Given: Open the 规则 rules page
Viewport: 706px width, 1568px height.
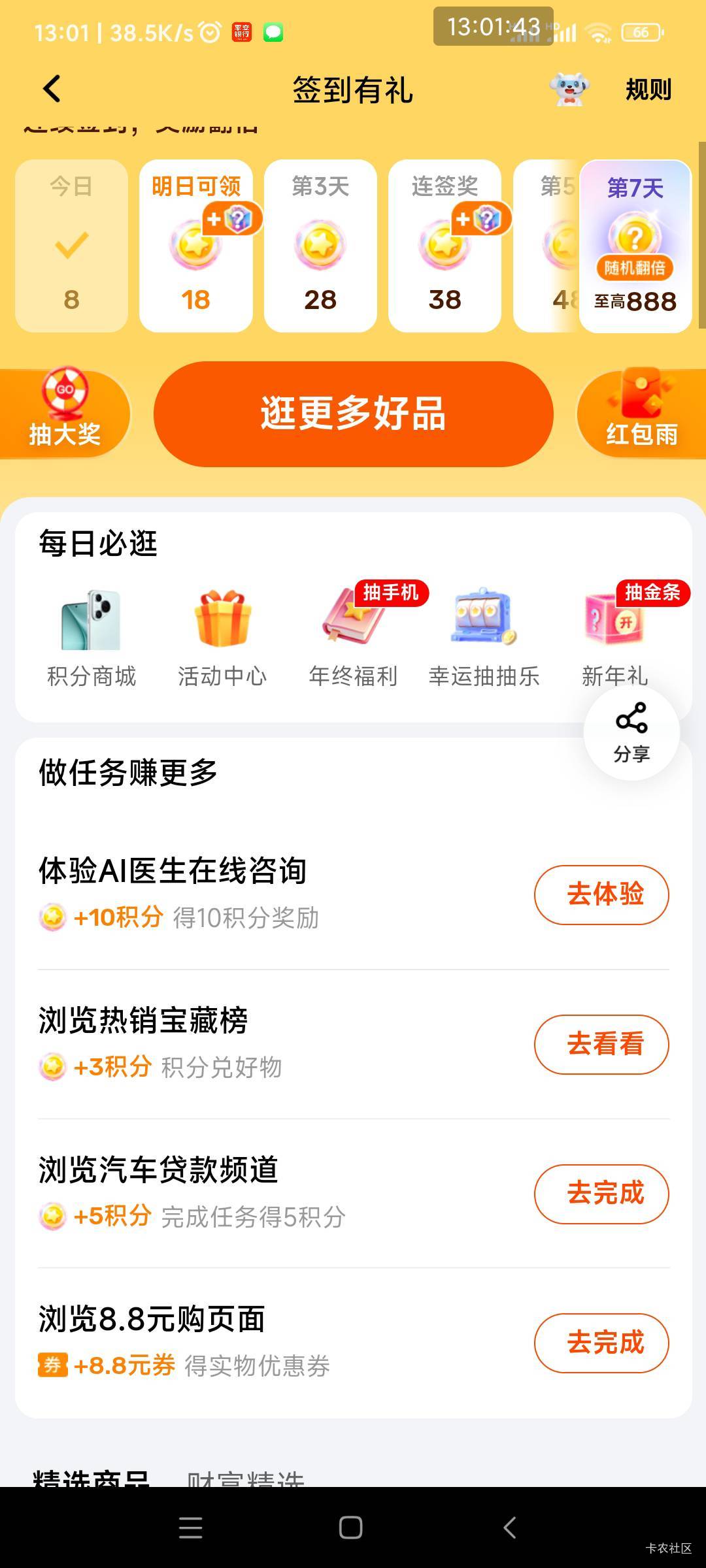Looking at the screenshot, I should [x=648, y=90].
